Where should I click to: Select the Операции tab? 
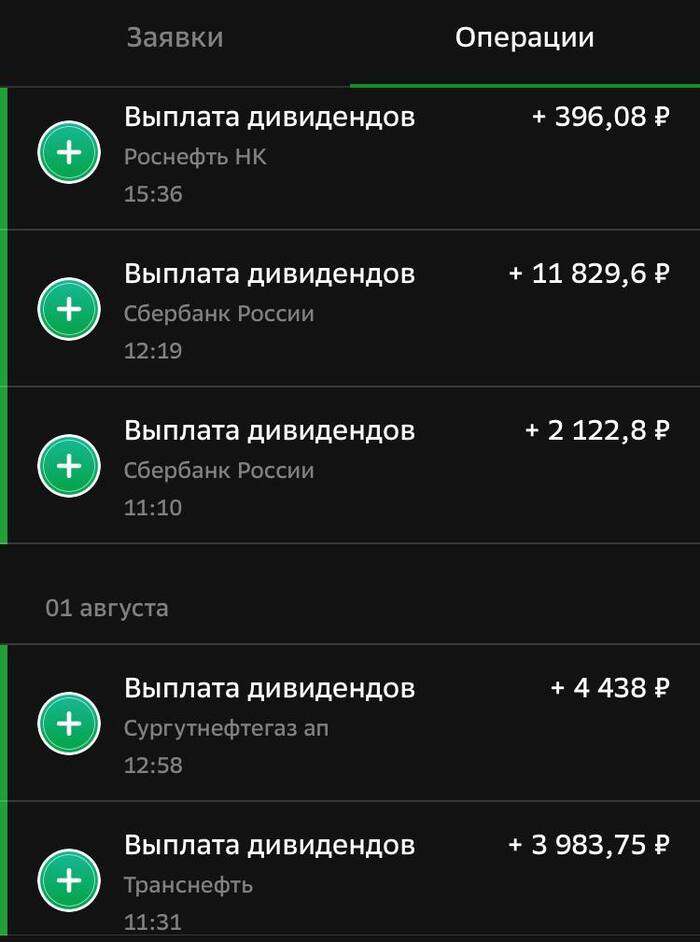click(524, 38)
